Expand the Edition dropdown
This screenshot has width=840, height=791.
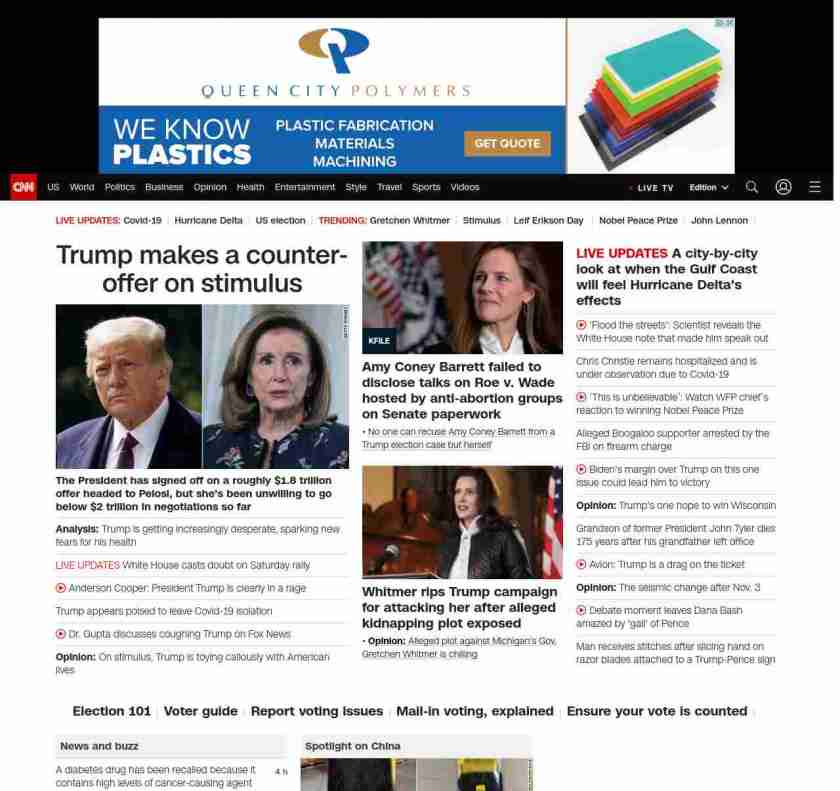pyautogui.click(x=708, y=188)
